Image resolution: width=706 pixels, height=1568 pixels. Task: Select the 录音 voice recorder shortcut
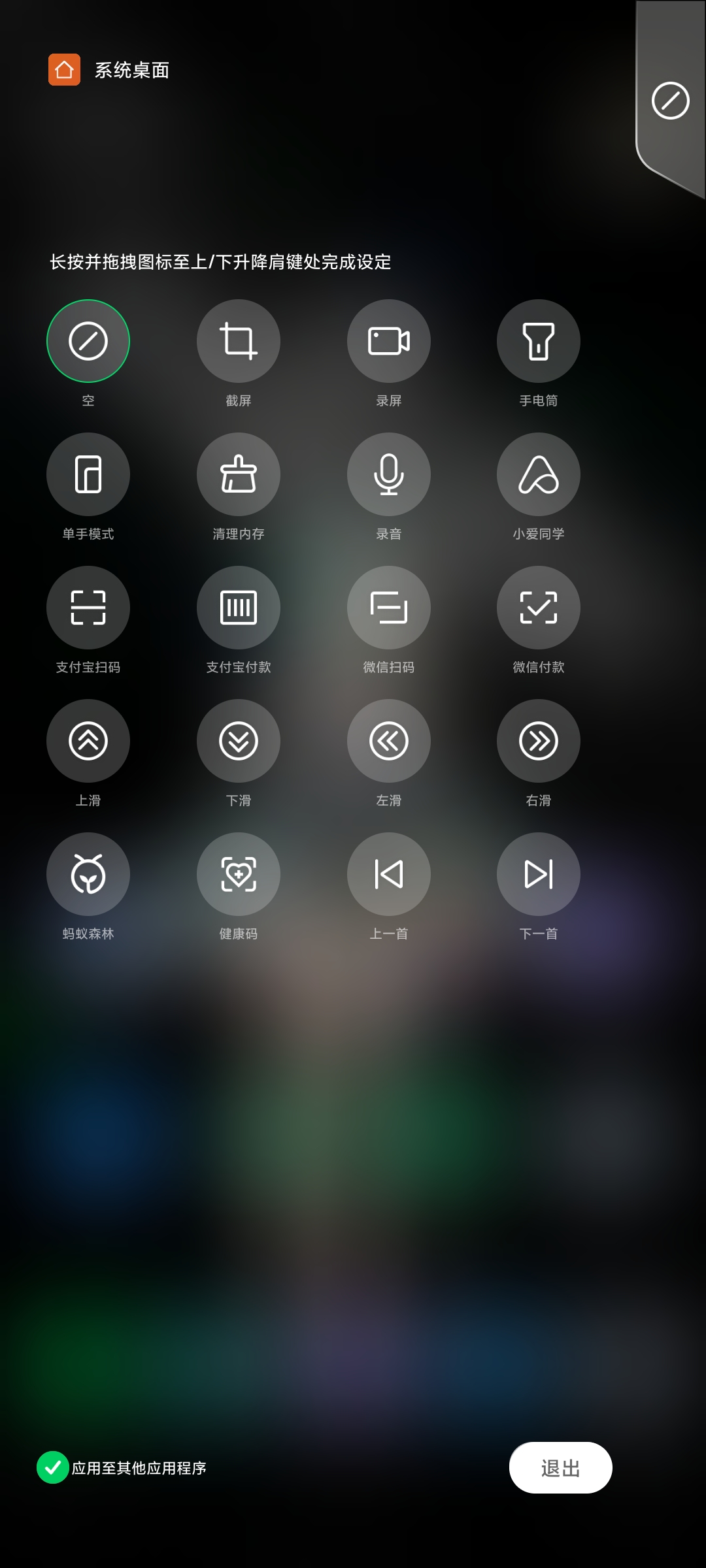click(389, 474)
